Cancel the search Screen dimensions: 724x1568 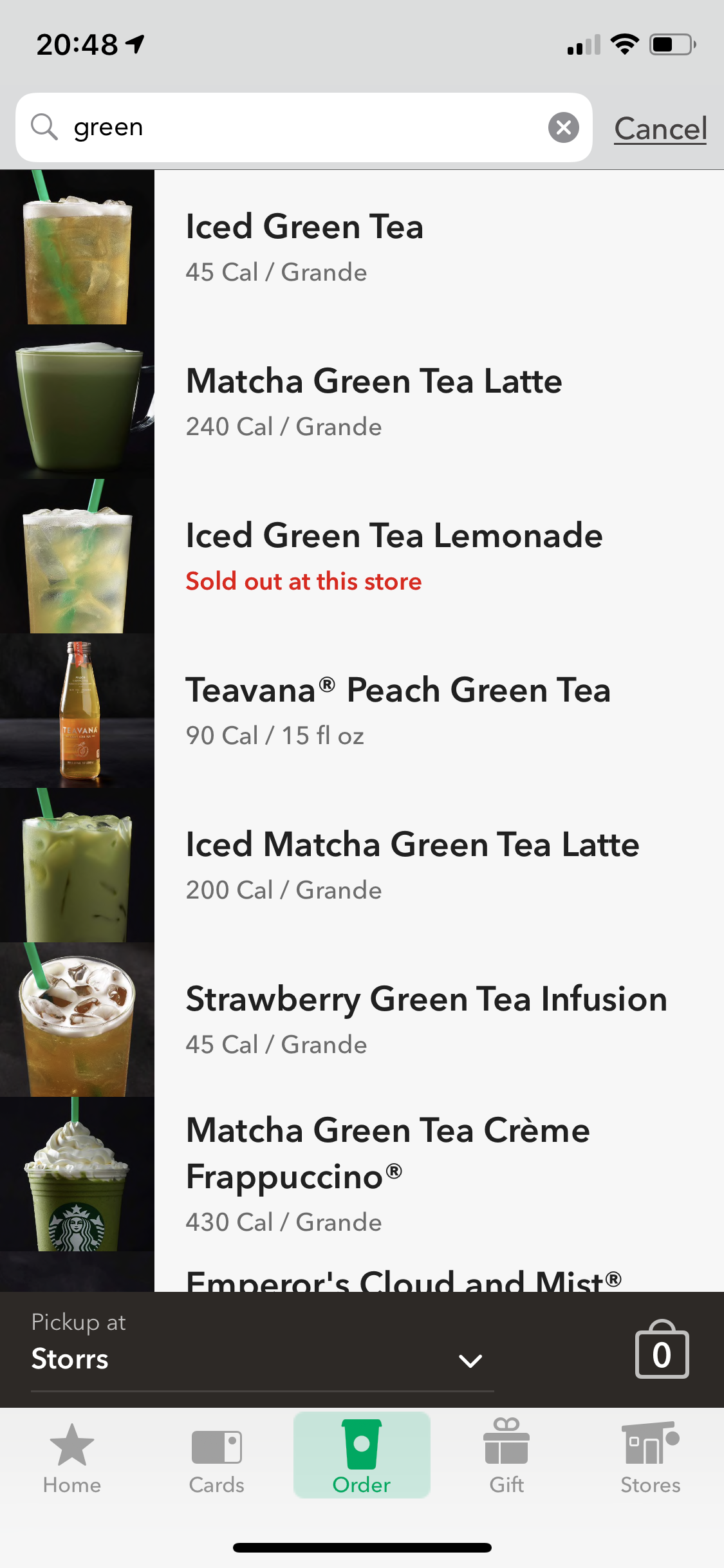tap(660, 128)
